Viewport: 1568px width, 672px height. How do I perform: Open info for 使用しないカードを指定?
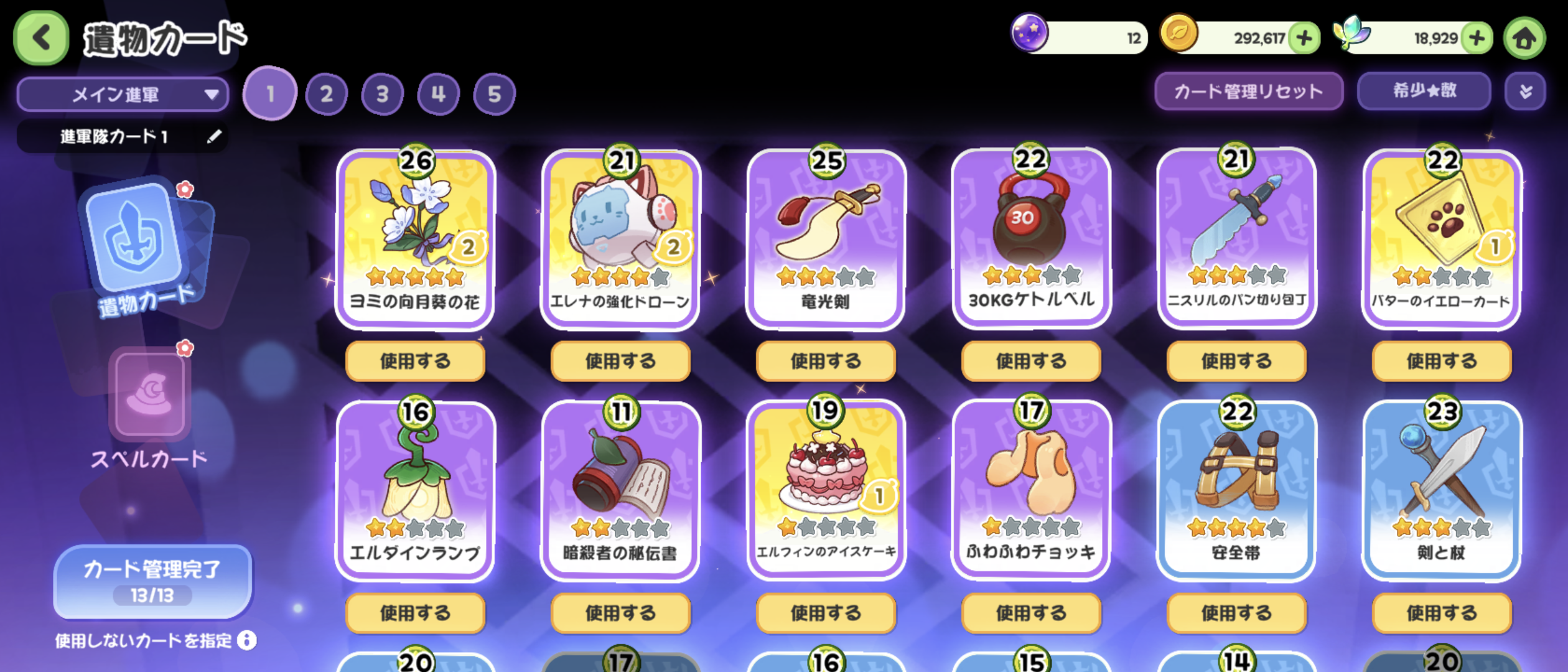(x=247, y=640)
